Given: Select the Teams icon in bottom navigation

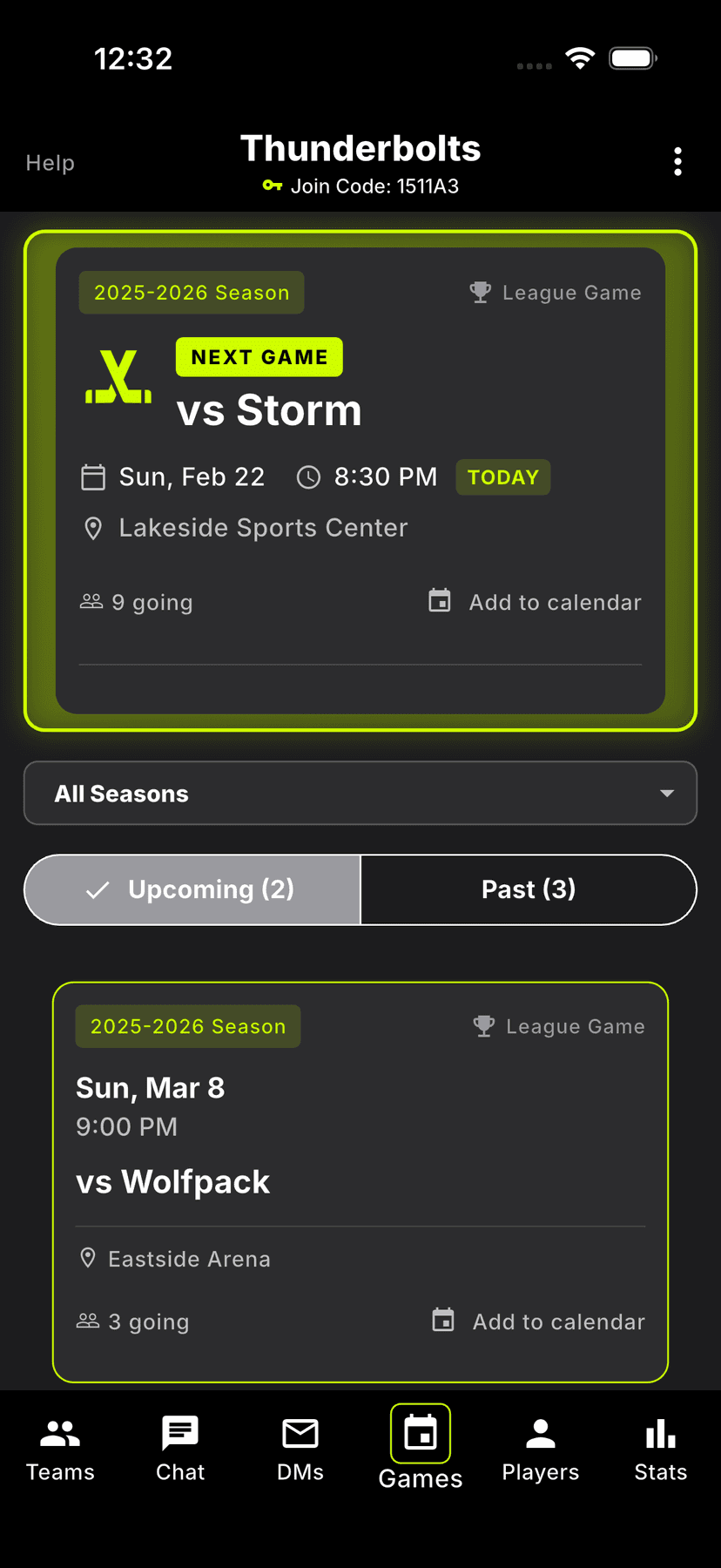Looking at the screenshot, I should (x=59, y=1446).
